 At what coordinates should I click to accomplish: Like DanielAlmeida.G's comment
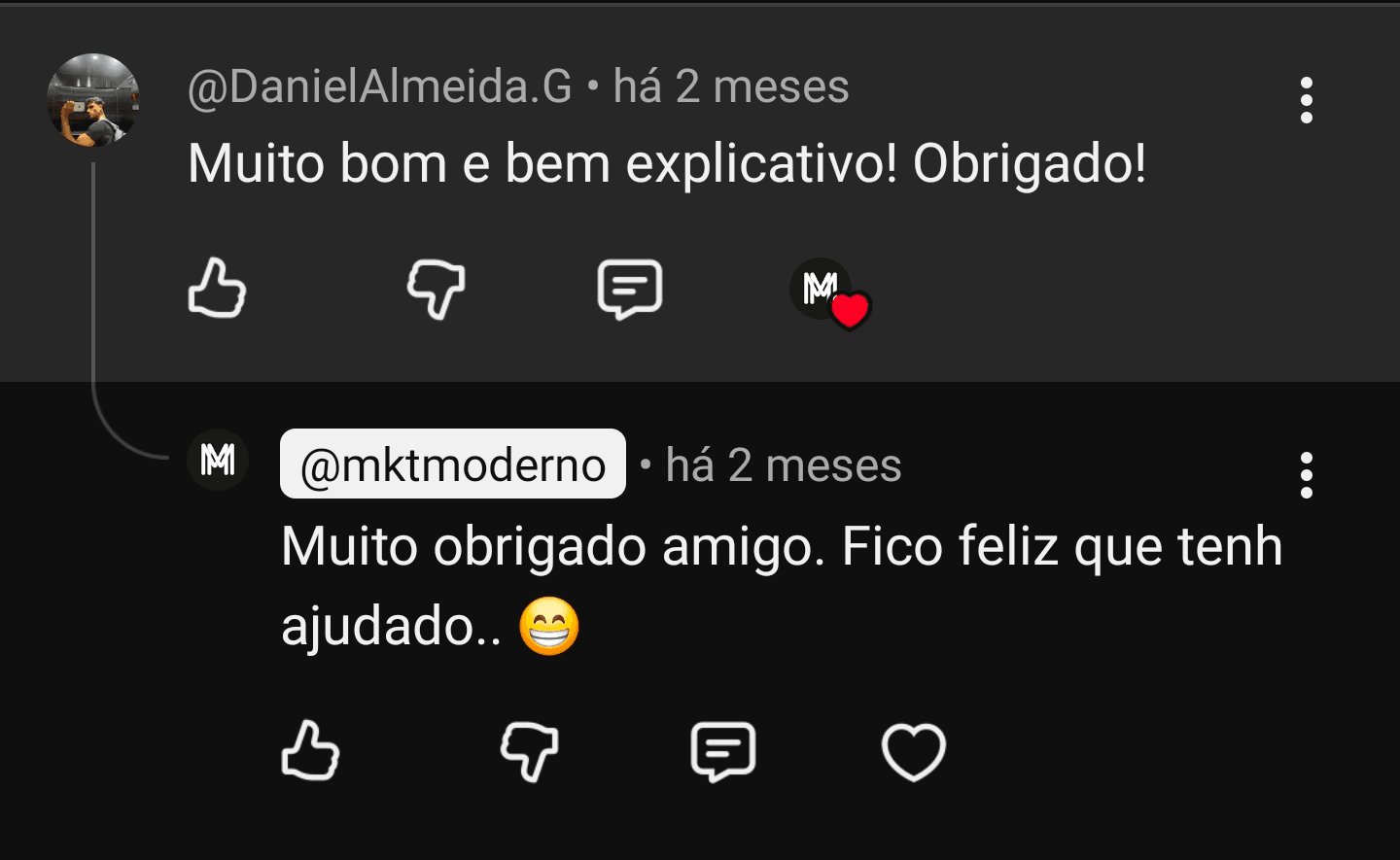[217, 289]
